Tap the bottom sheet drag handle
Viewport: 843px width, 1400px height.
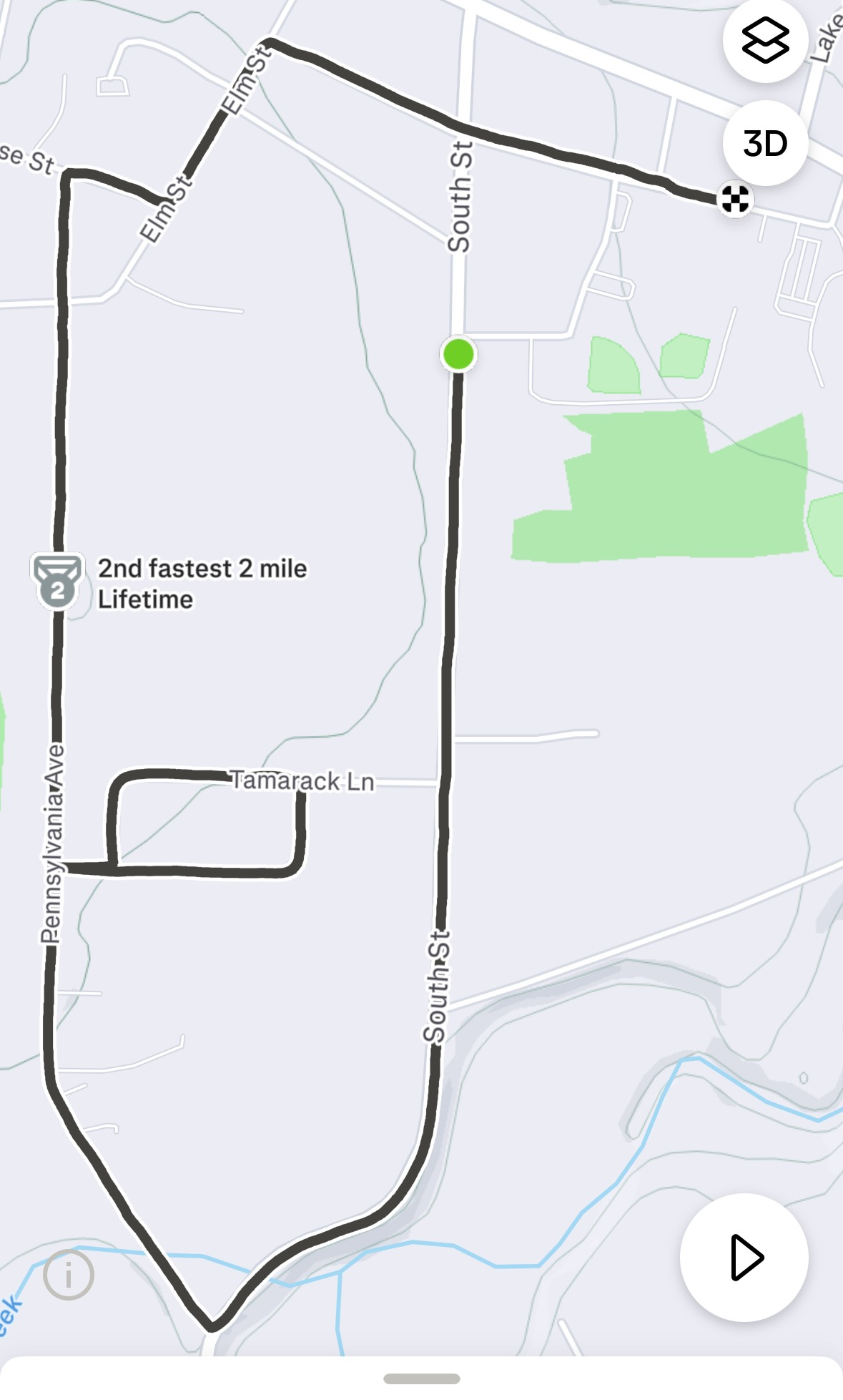point(421,1379)
